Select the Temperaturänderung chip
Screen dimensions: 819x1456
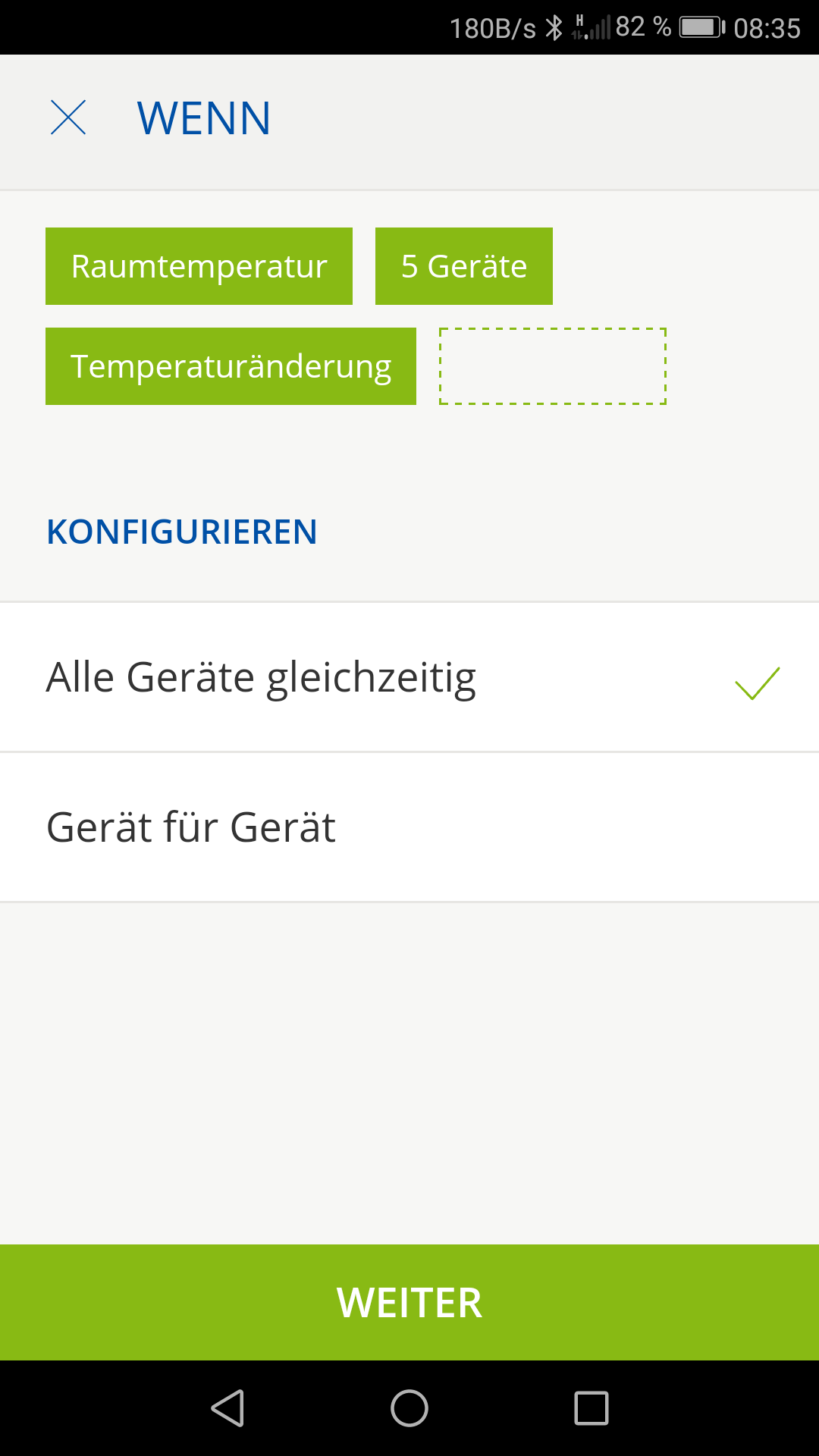[x=231, y=366]
